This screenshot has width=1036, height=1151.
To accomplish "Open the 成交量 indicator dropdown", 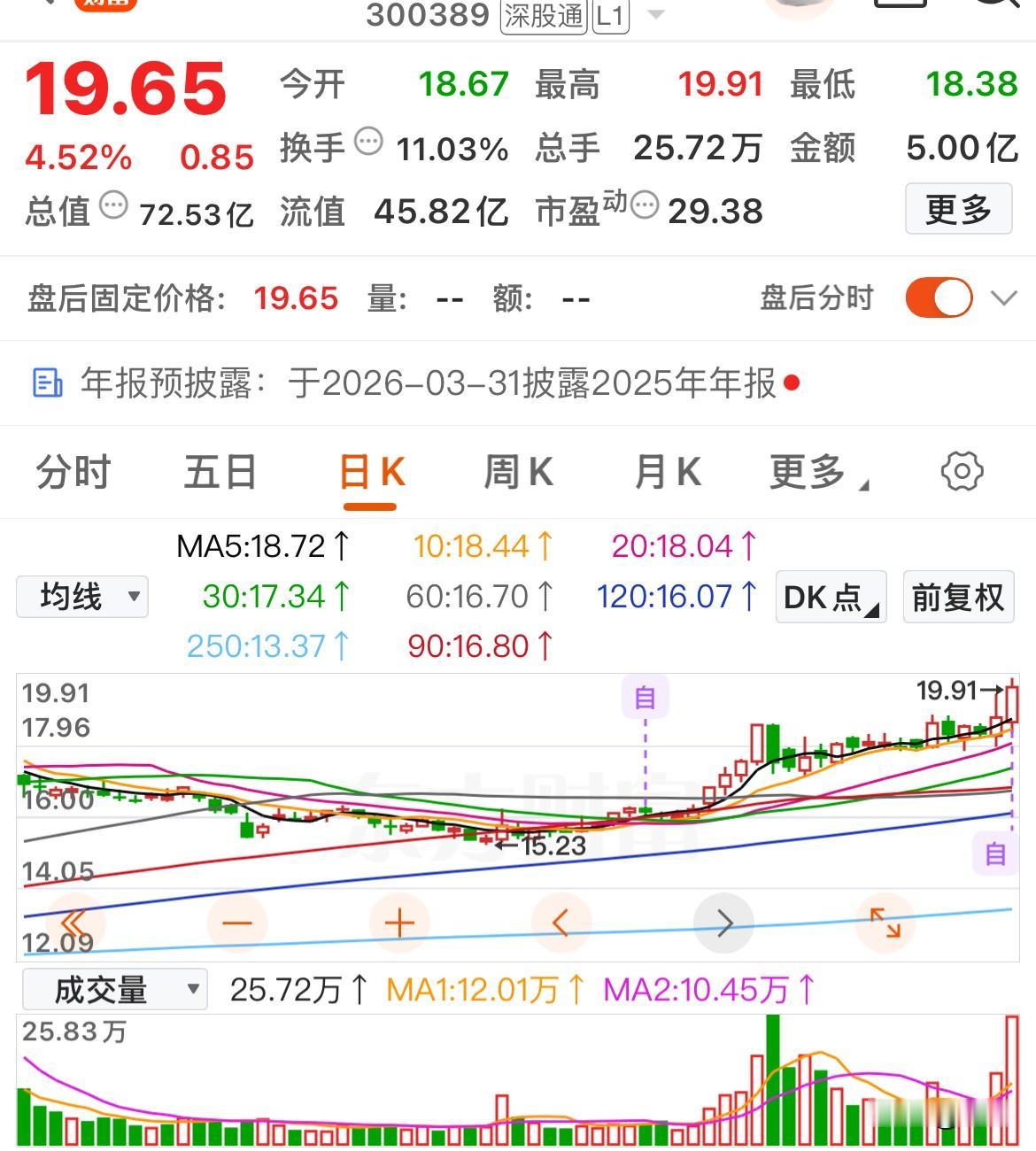I will 114,989.
